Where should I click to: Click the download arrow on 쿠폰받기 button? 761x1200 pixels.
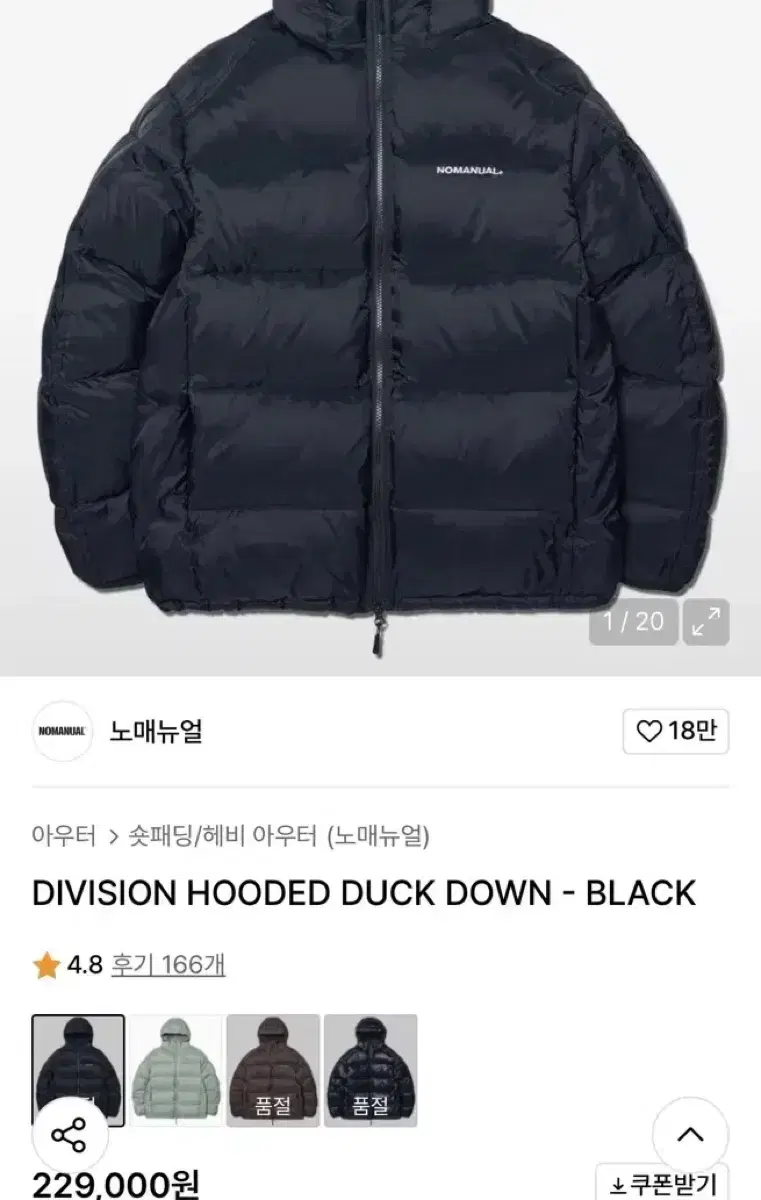(x=618, y=1183)
